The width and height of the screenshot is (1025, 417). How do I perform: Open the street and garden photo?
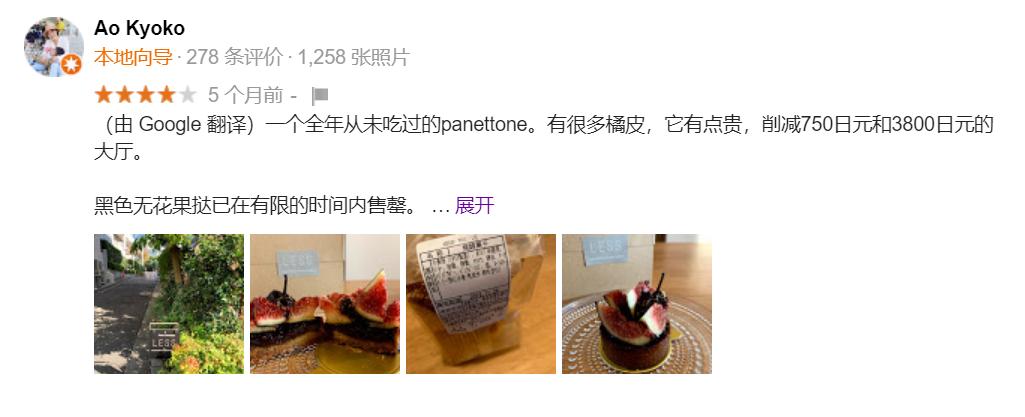coord(169,304)
